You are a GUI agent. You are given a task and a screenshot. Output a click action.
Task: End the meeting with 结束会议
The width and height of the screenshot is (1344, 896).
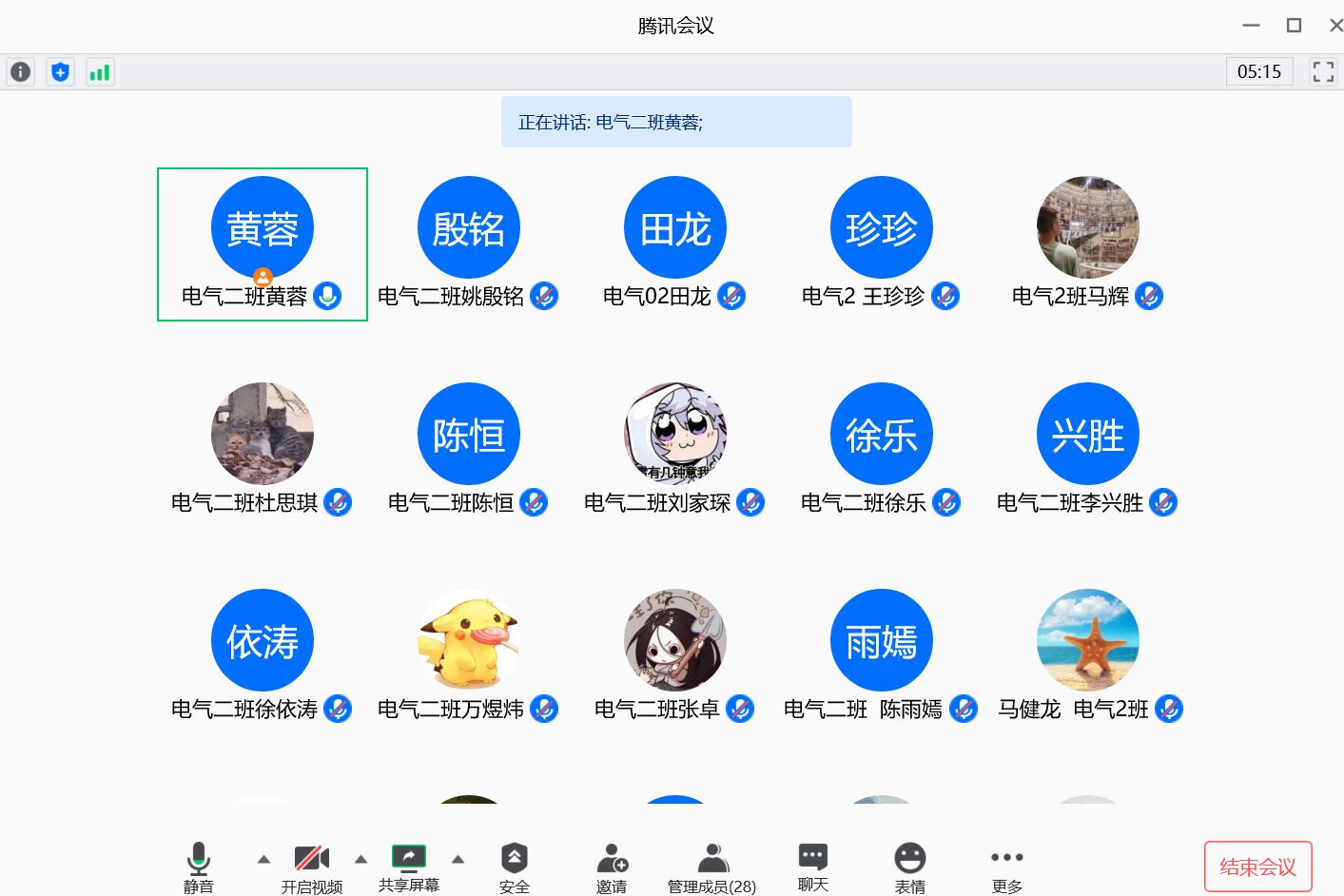coord(1257,867)
